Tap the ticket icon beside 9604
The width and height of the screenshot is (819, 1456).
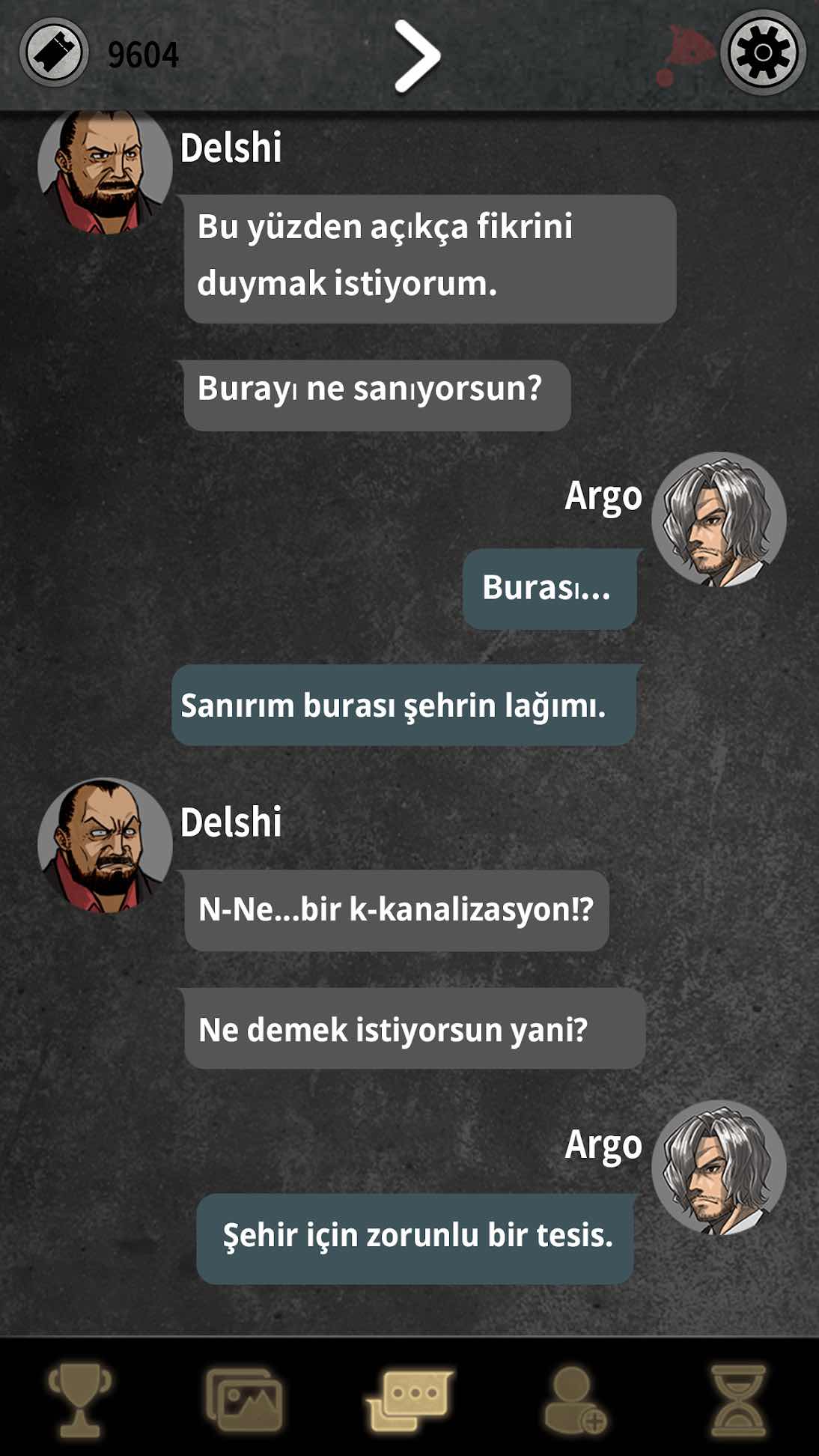click(x=54, y=53)
